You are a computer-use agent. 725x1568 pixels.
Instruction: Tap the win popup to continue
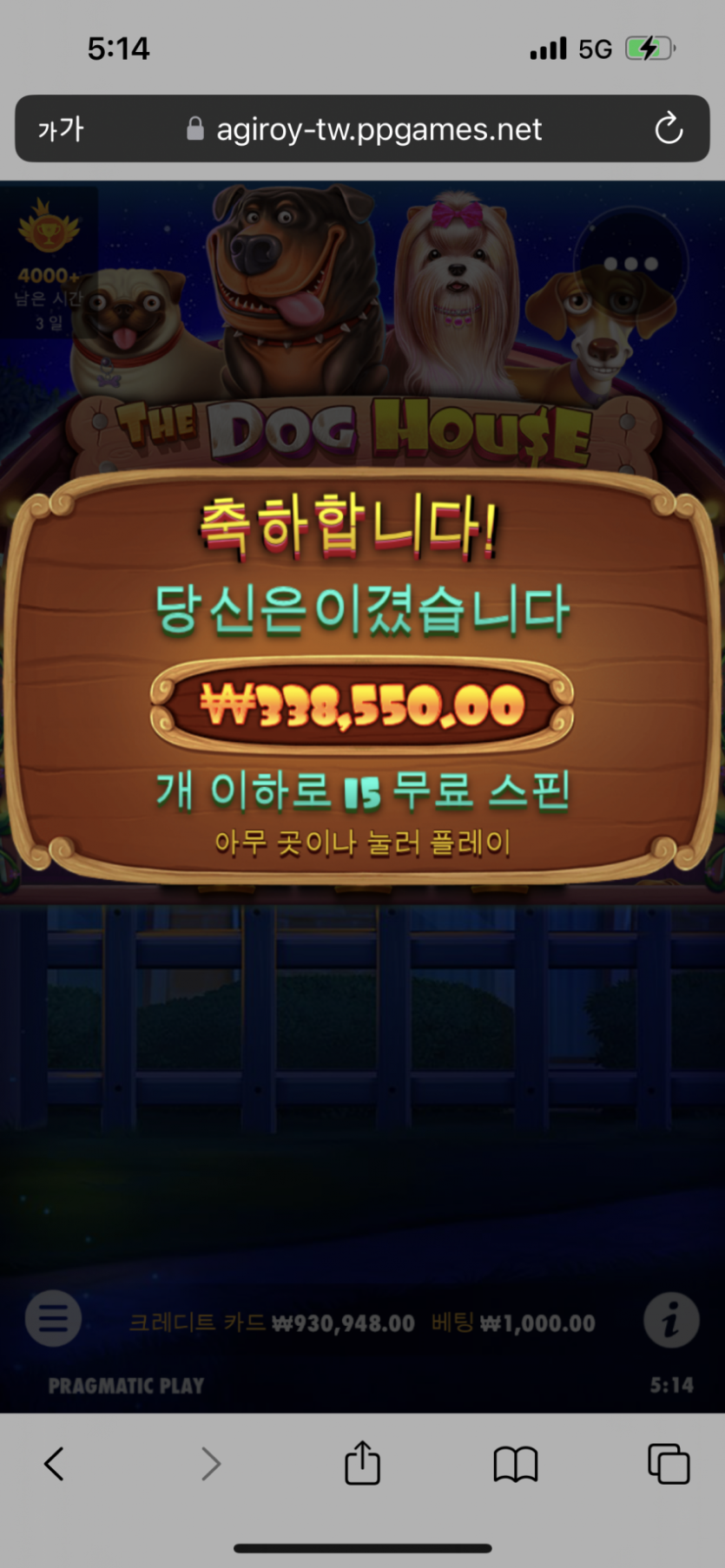click(362, 677)
